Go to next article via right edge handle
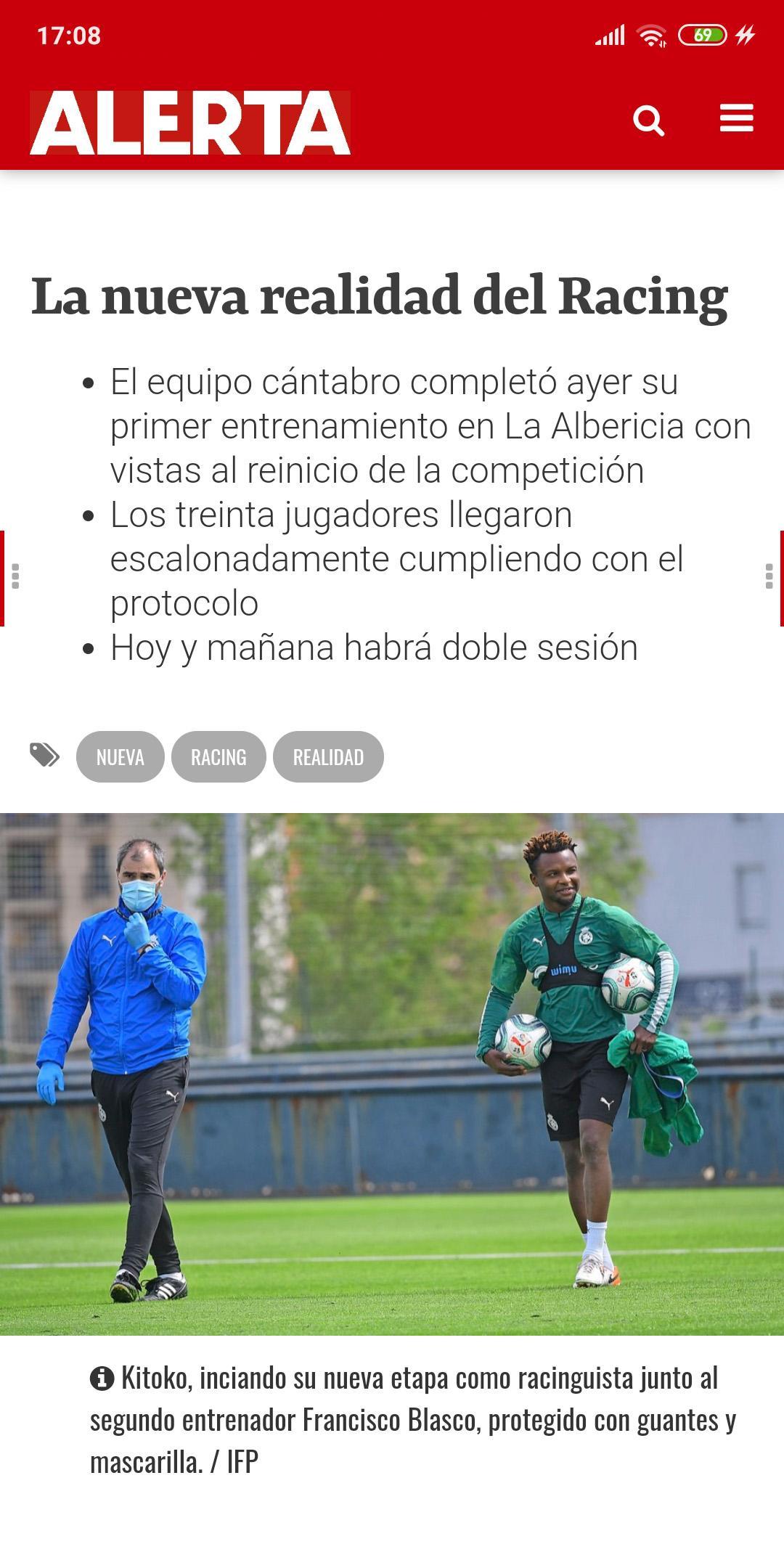Image resolution: width=784 pixels, height=1568 pixels. pos(773,578)
